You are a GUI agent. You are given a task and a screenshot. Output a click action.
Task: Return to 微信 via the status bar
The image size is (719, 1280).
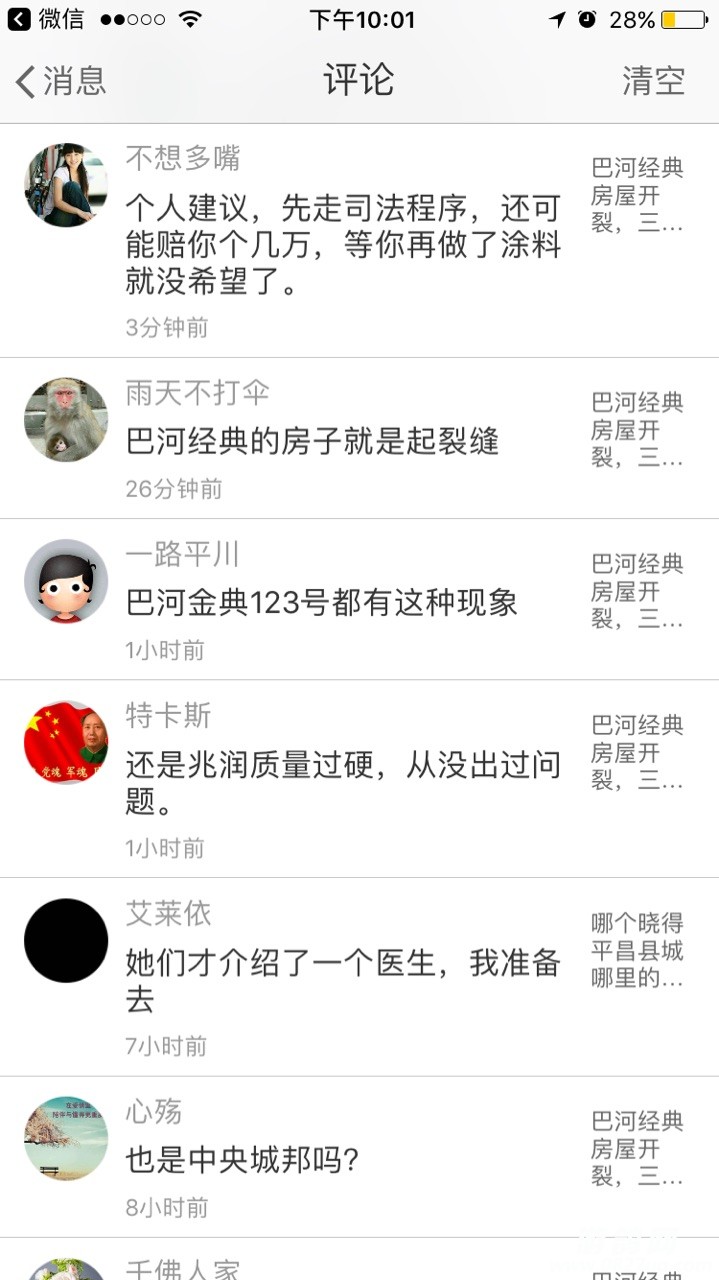coord(46,19)
